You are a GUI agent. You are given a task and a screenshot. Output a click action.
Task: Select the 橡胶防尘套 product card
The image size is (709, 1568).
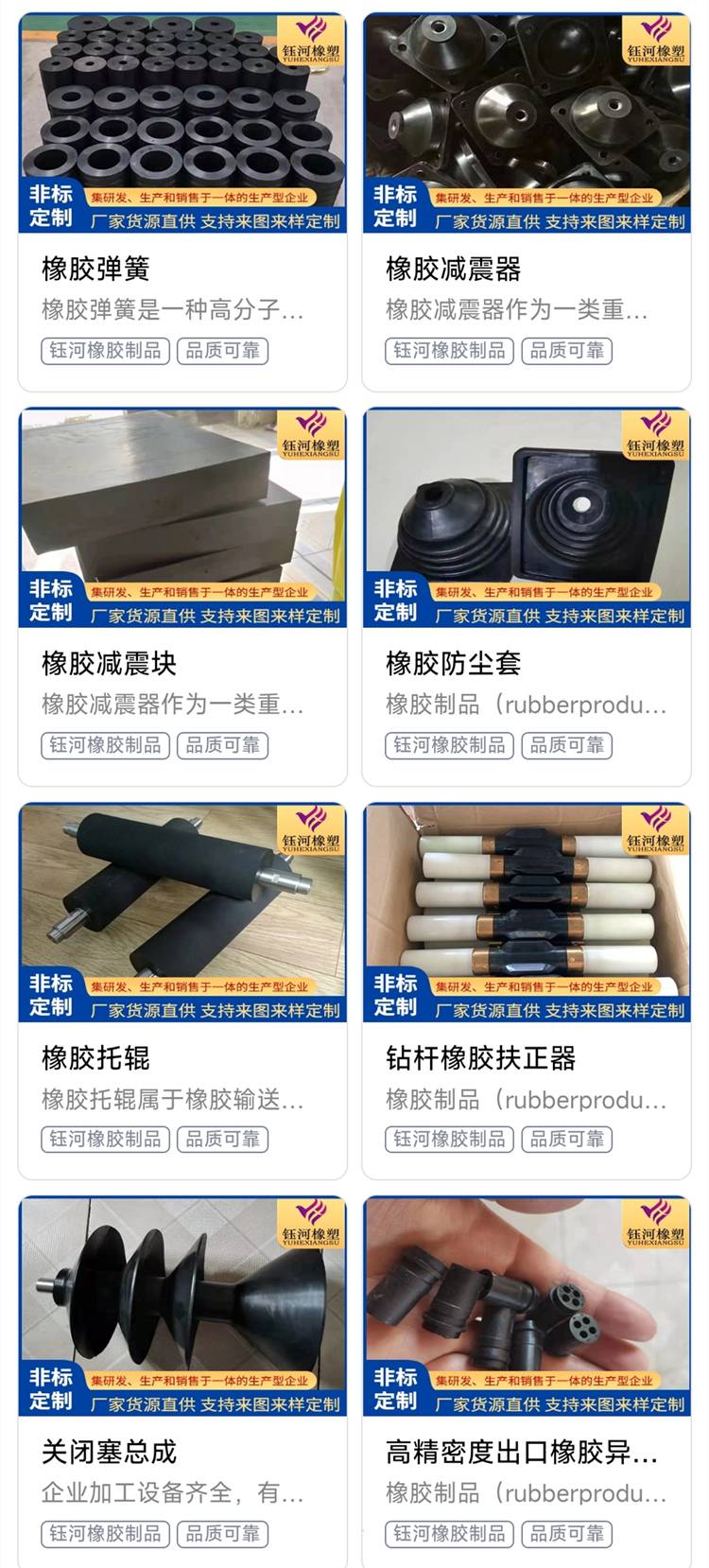pyautogui.click(x=527, y=596)
